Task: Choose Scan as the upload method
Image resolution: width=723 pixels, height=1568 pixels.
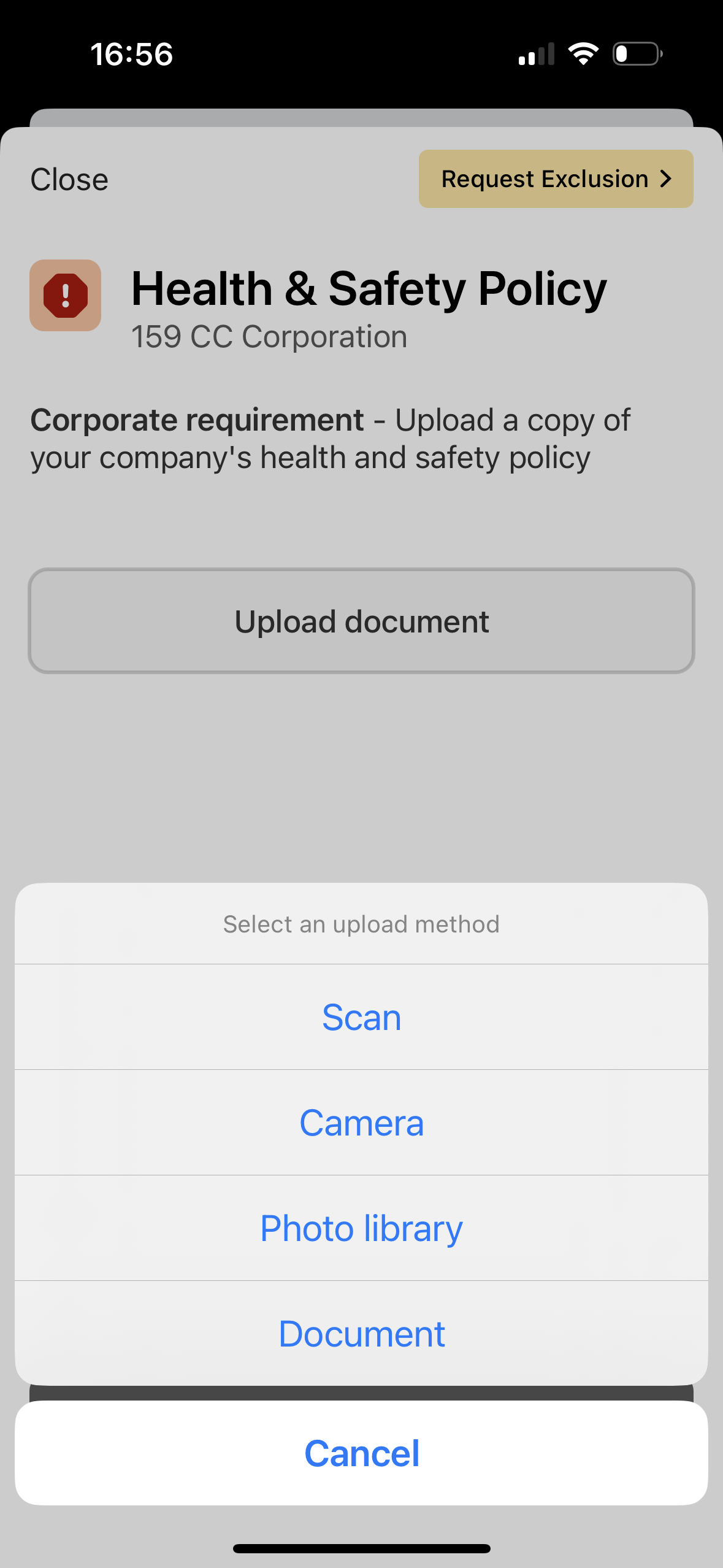Action: coord(361,1017)
